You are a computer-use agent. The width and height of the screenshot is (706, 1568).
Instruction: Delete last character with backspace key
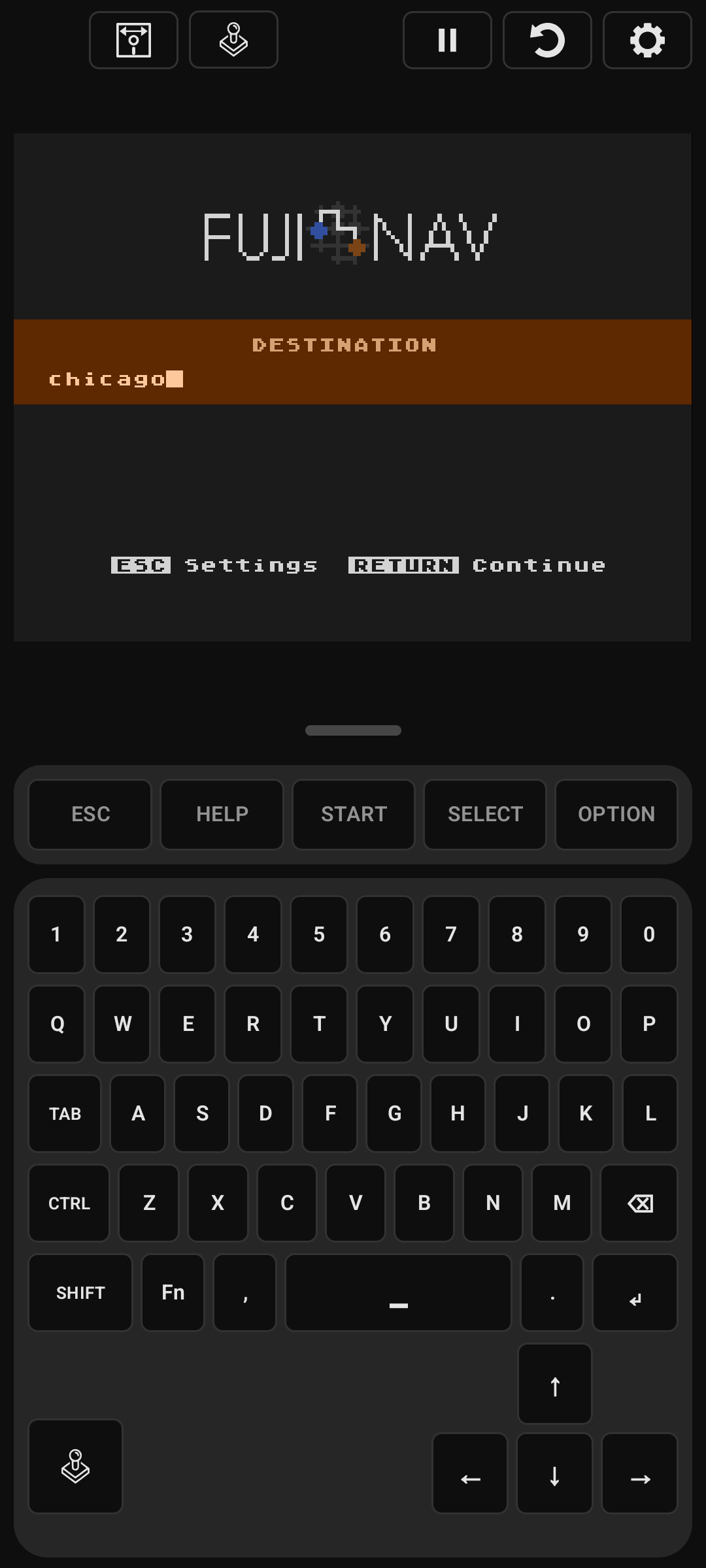pyautogui.click(x=639, y=1203)
